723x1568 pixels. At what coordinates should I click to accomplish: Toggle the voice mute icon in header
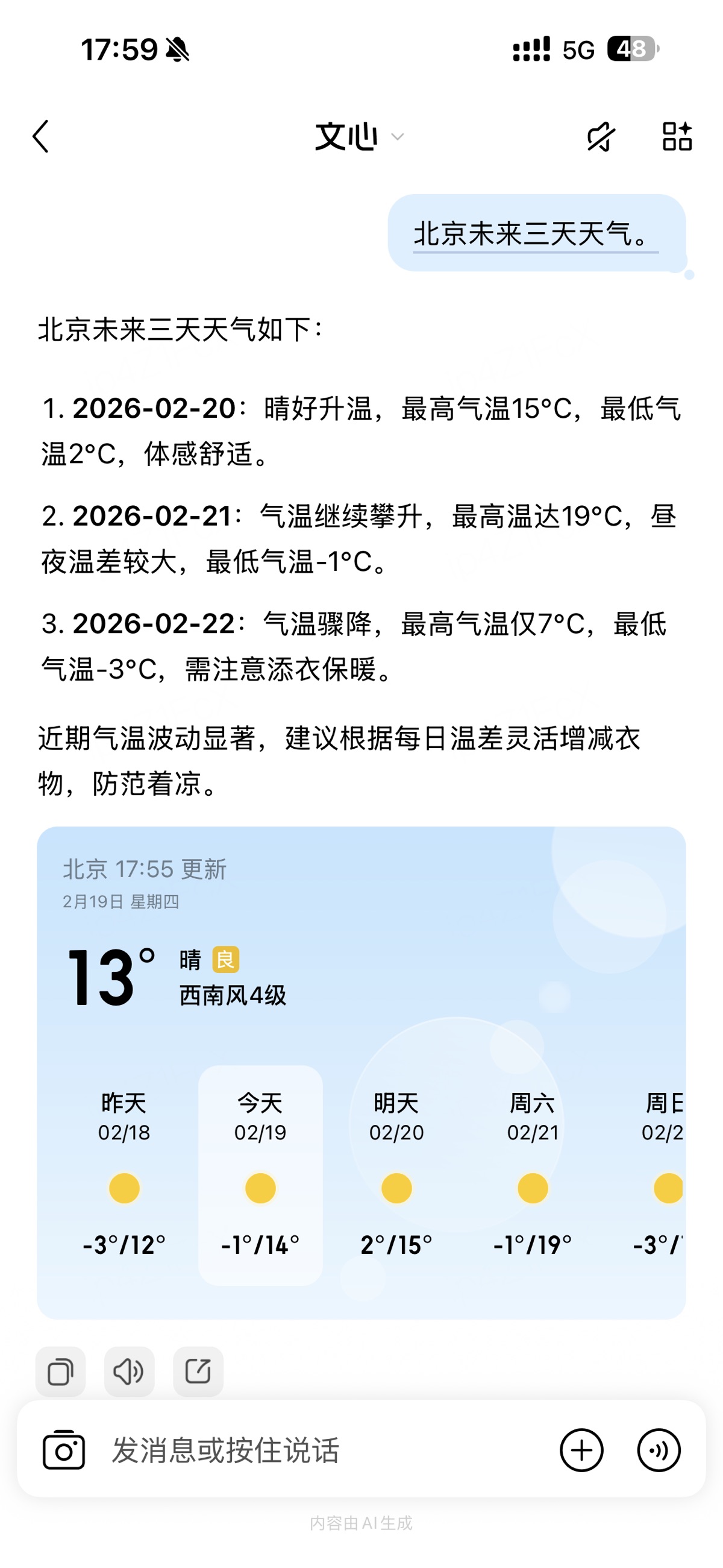pos(600,136)
